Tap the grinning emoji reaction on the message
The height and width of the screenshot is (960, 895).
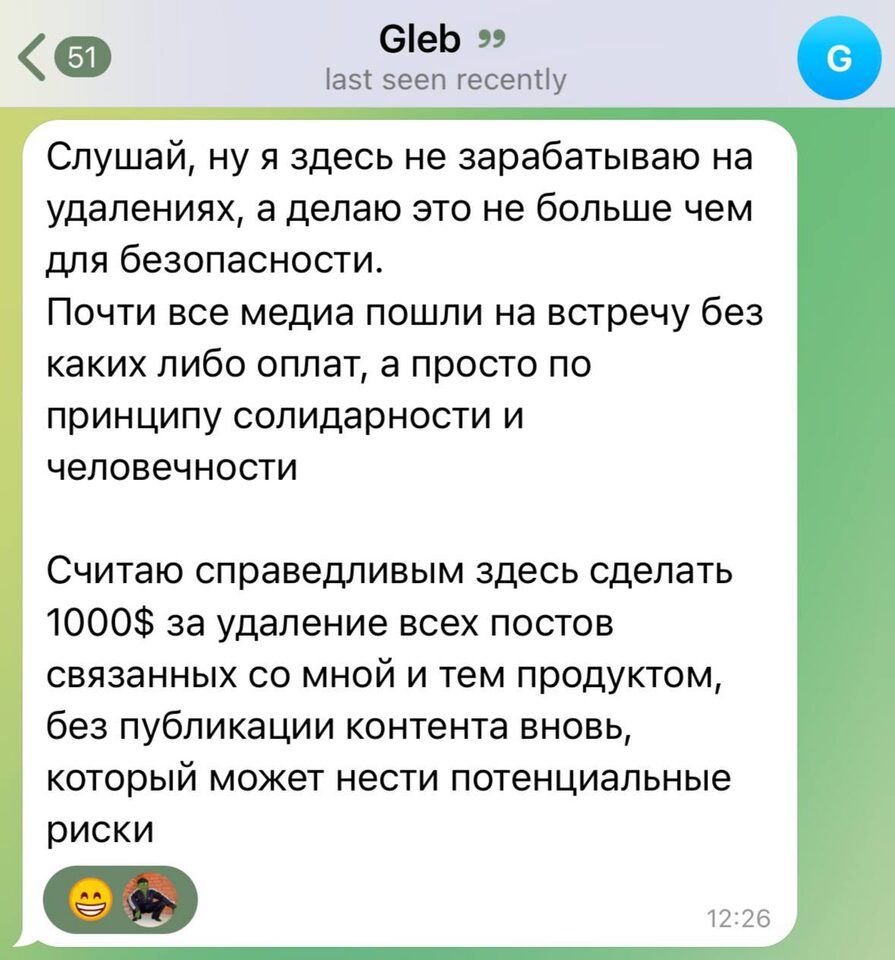tap(88, 897)
